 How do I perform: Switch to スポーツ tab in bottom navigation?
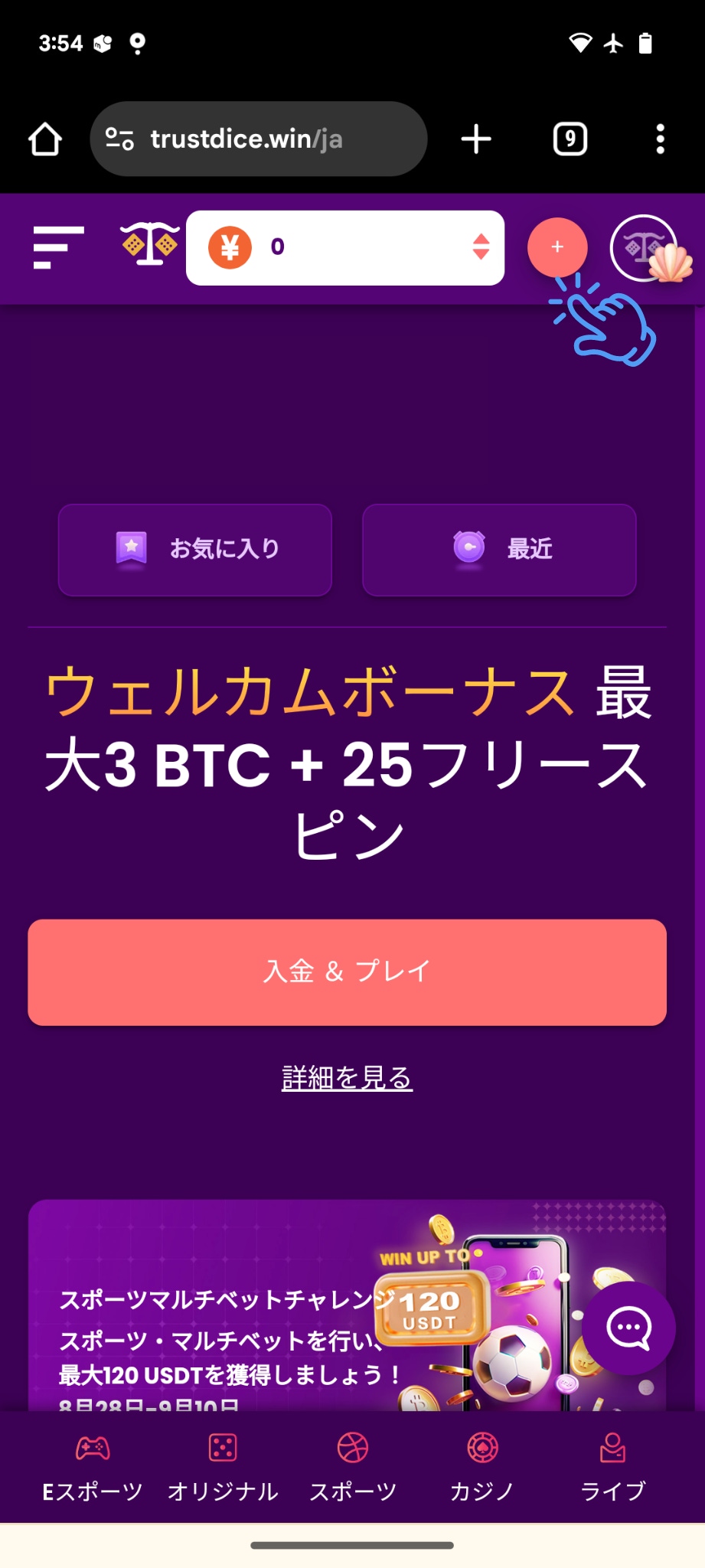point(353,1466)
